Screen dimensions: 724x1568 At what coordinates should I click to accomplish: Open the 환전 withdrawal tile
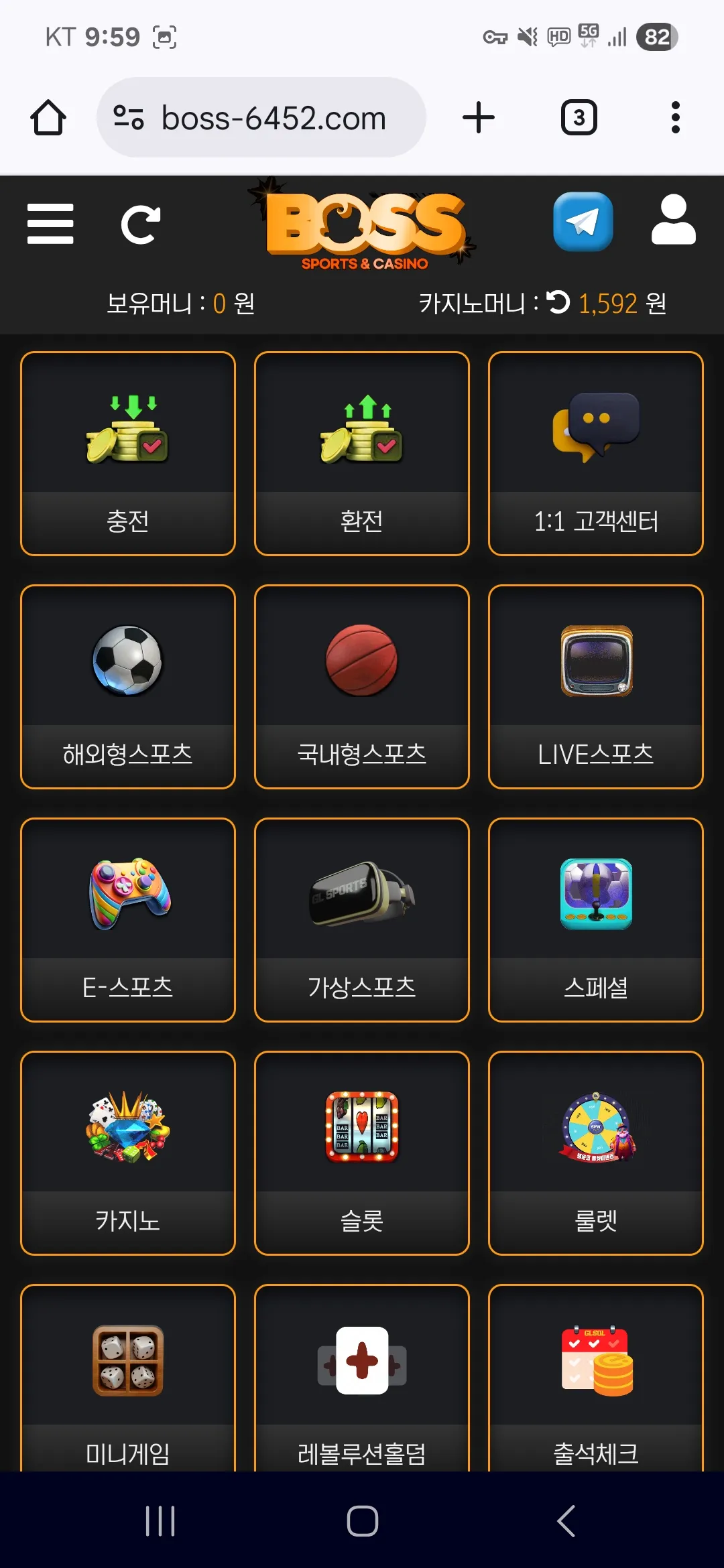(x=362, y=454)
